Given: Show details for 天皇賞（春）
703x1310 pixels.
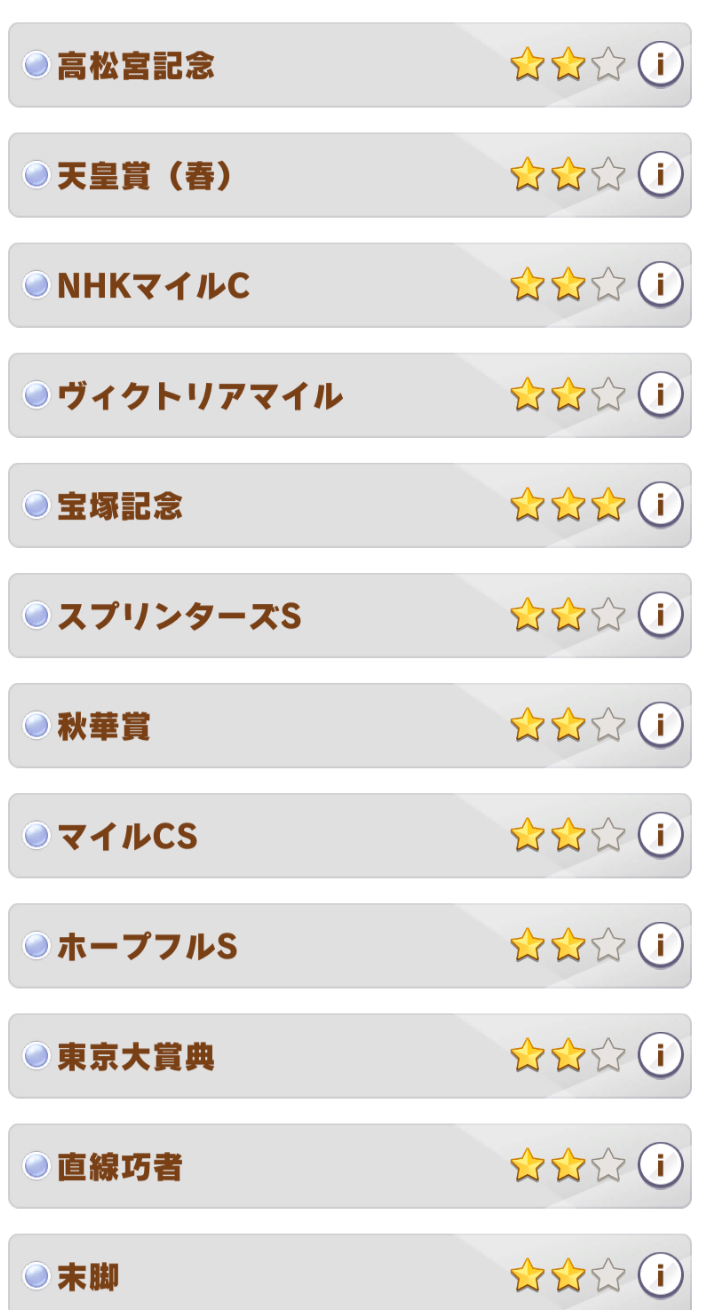Looking at the screenshot, I should (660, 175).
